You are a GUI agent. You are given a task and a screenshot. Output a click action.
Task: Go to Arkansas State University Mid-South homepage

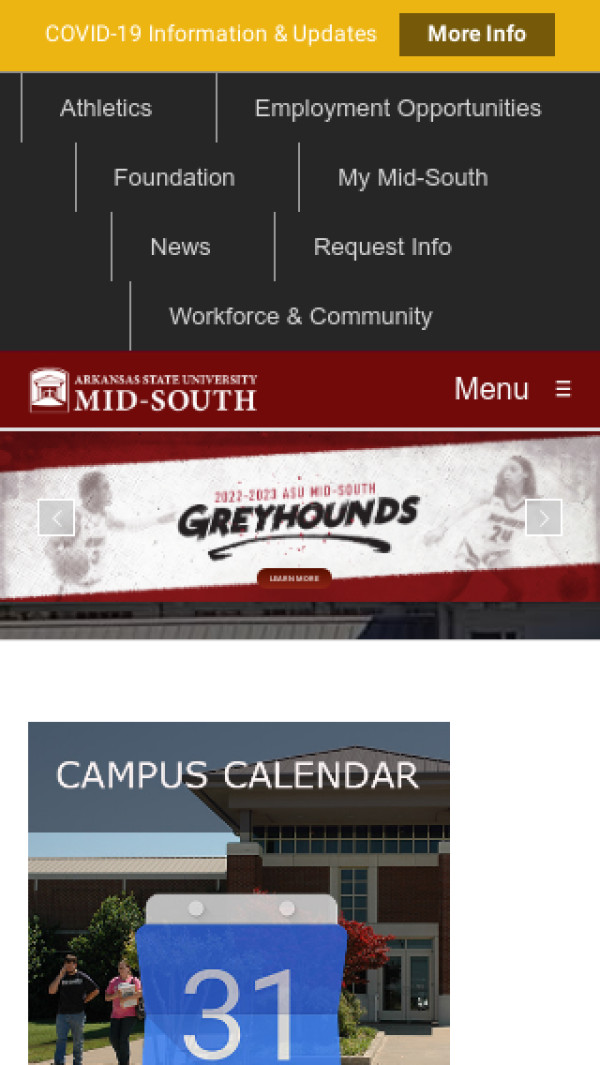[x=143, y=390]
